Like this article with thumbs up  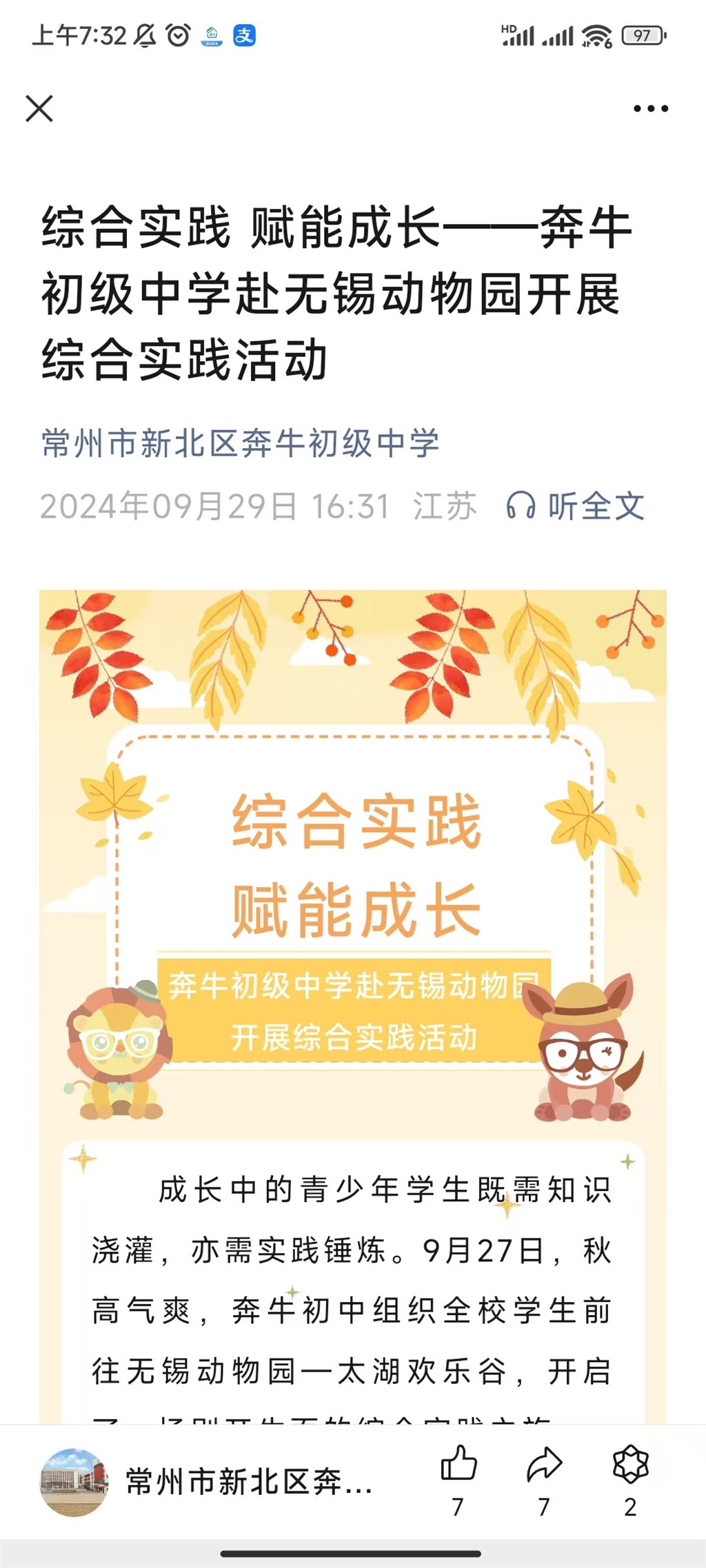pyautogui.click(x=458, y=1464)
